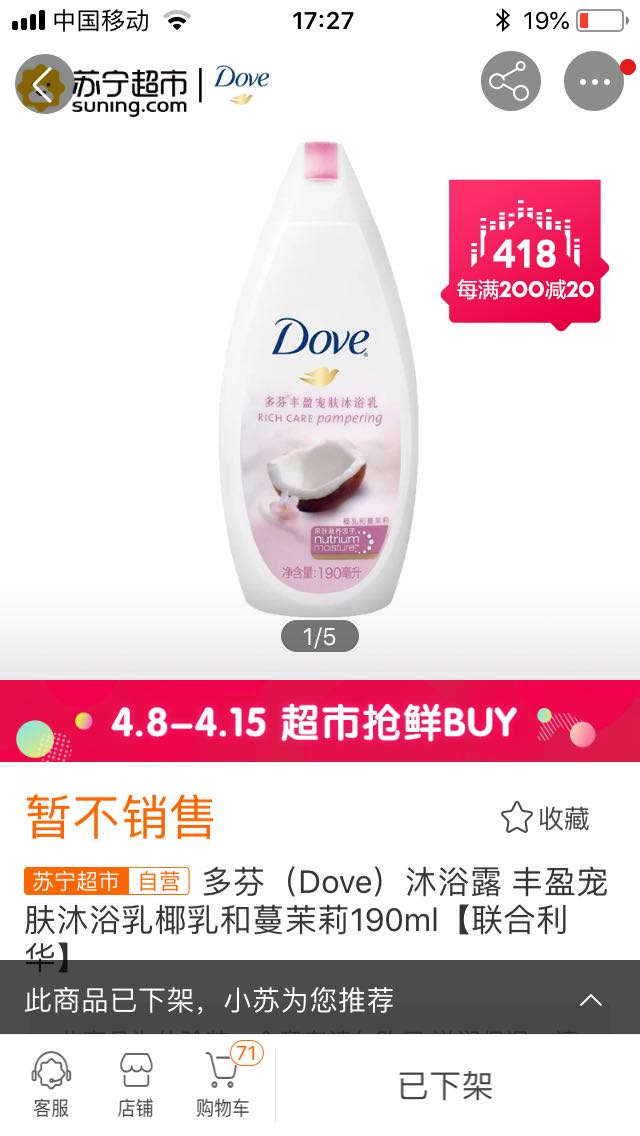Open the three-dot overflow menu
This screenshot has width=640, height=1136.
pyautogui.click(x=594, y=82)
